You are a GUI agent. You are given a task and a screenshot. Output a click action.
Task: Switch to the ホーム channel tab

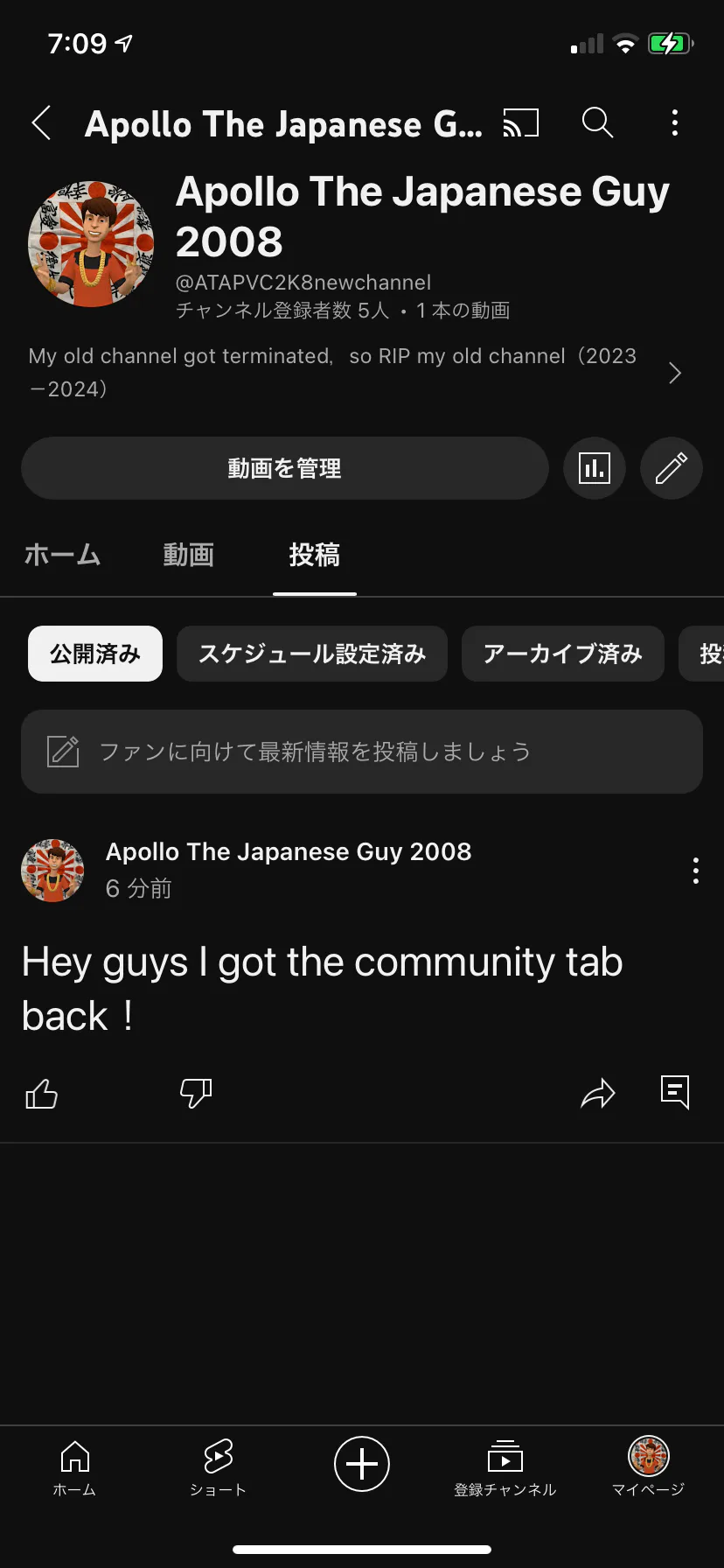click(62, 555)
